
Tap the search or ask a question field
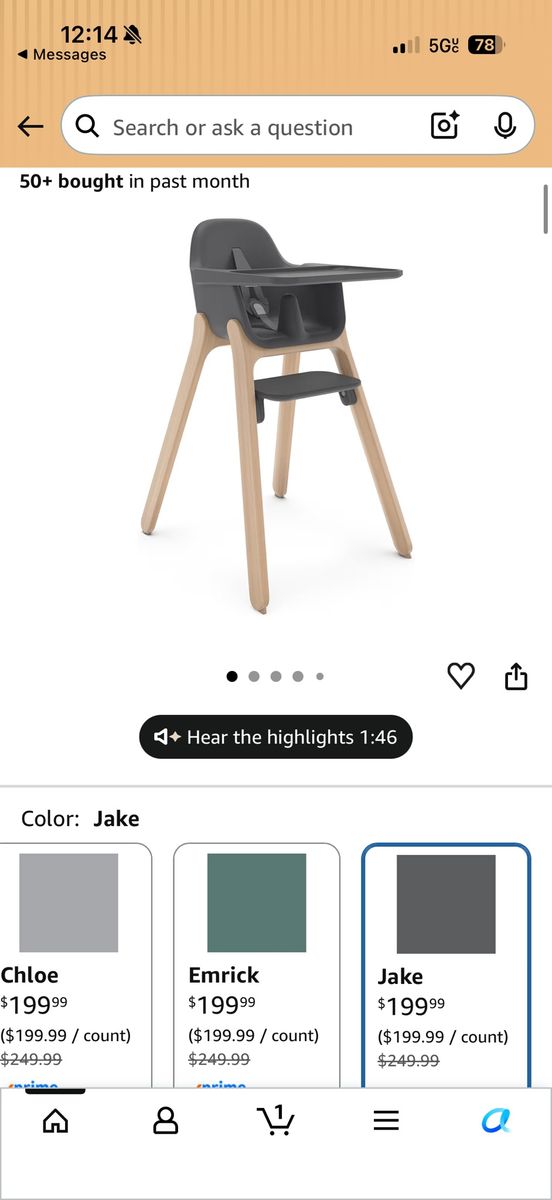298,126
